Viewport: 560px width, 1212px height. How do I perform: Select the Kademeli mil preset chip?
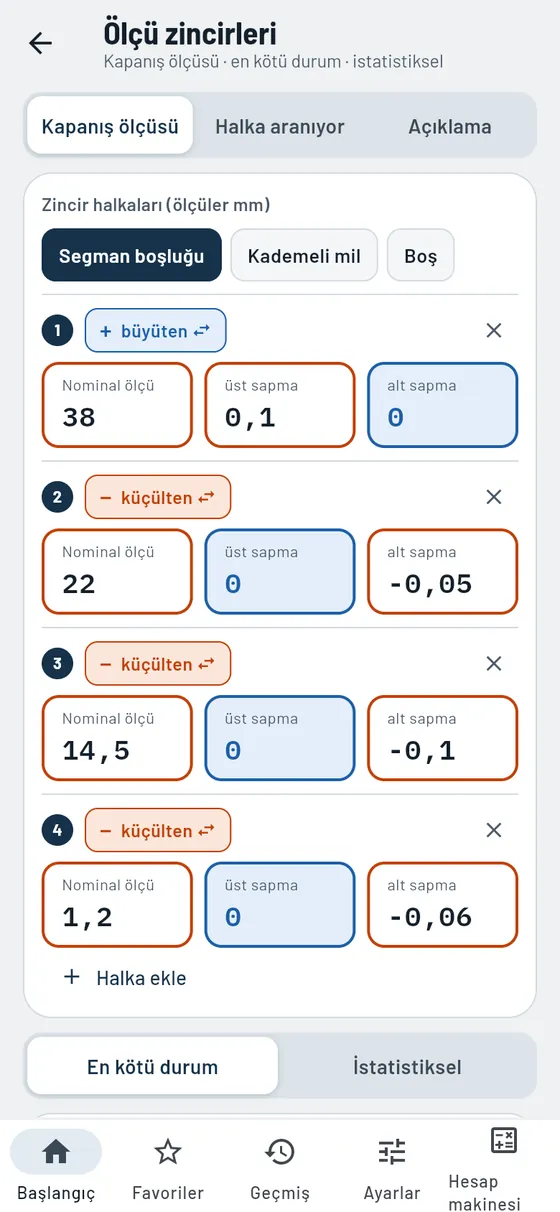(304, 256)
